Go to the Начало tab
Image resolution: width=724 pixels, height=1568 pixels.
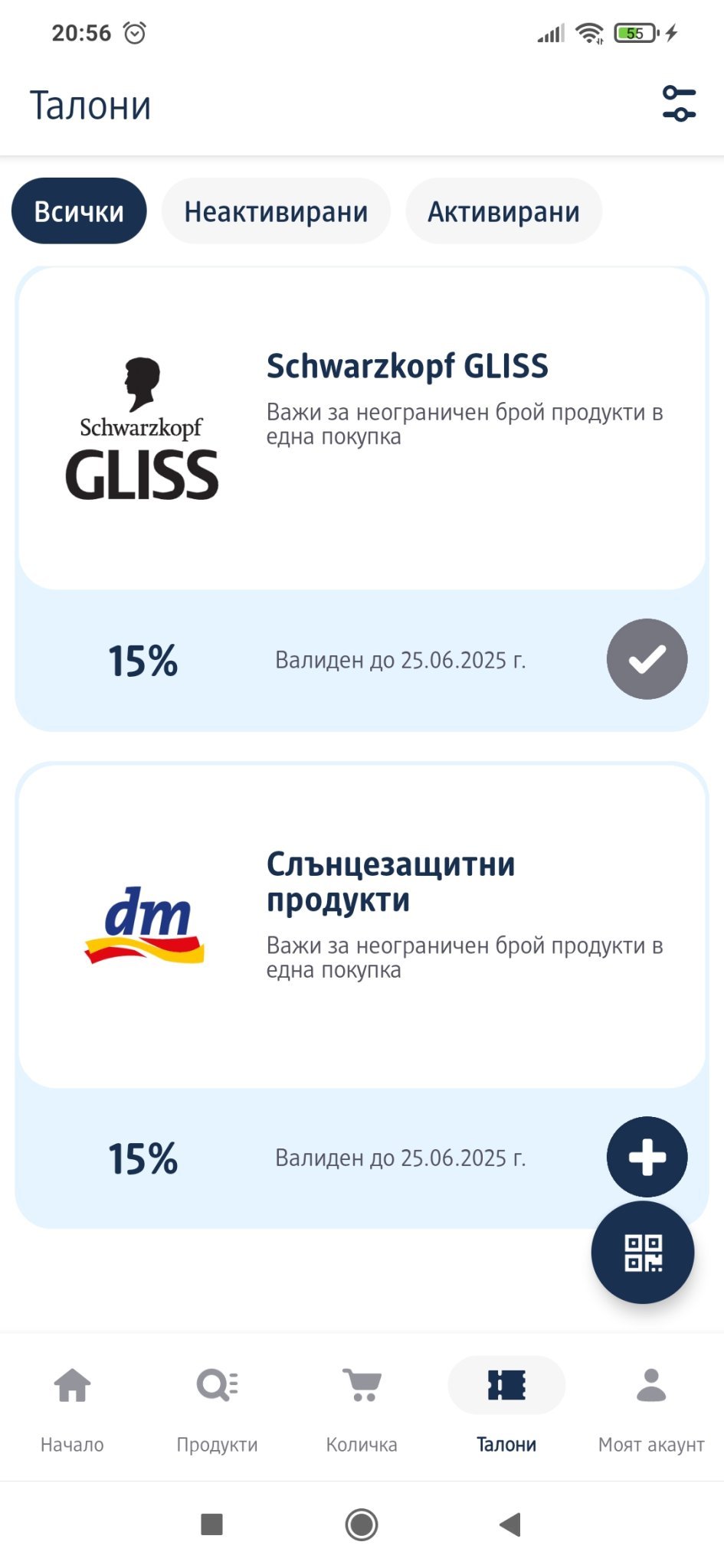(x=72, y=1409)
